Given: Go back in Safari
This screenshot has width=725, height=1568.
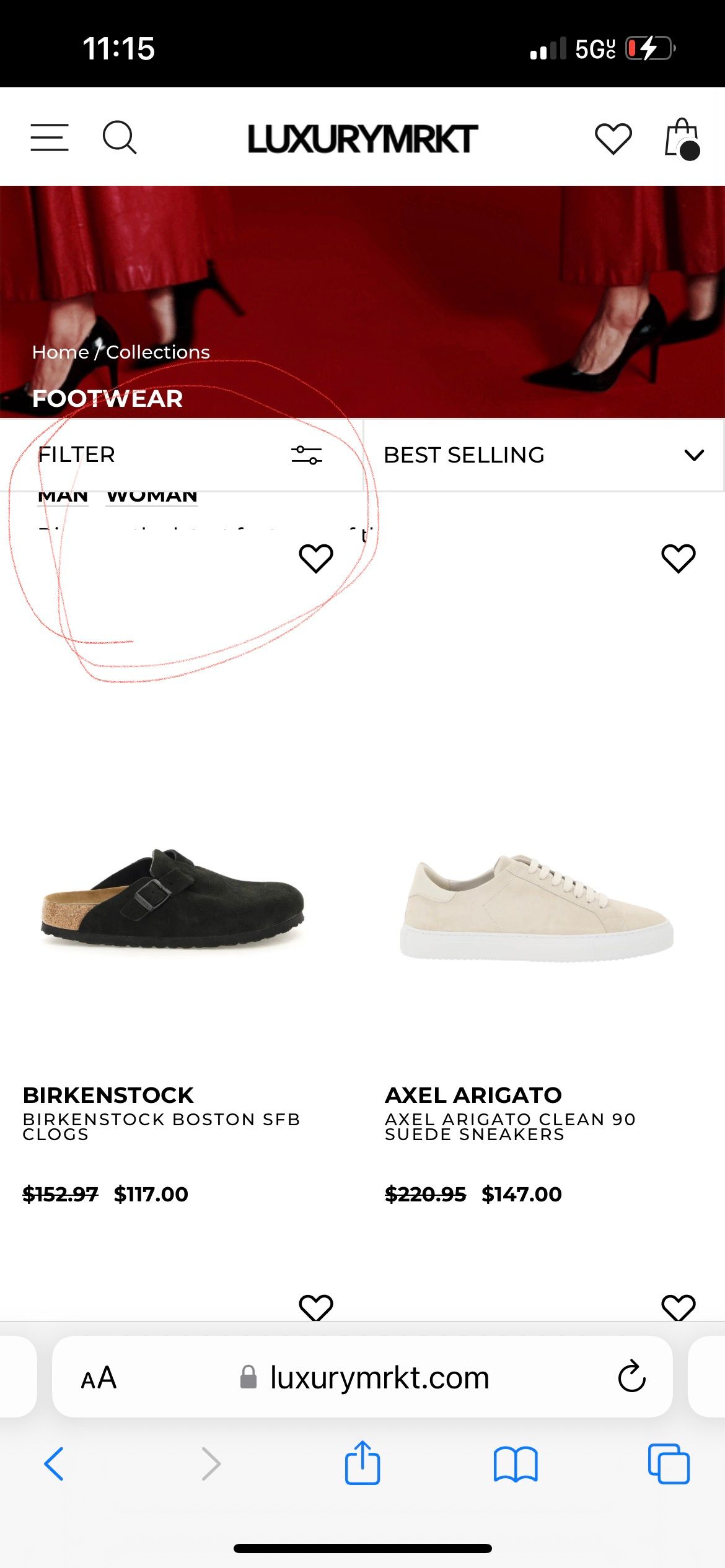Looking at the screenshot, I should click(x=54, y=1464).
